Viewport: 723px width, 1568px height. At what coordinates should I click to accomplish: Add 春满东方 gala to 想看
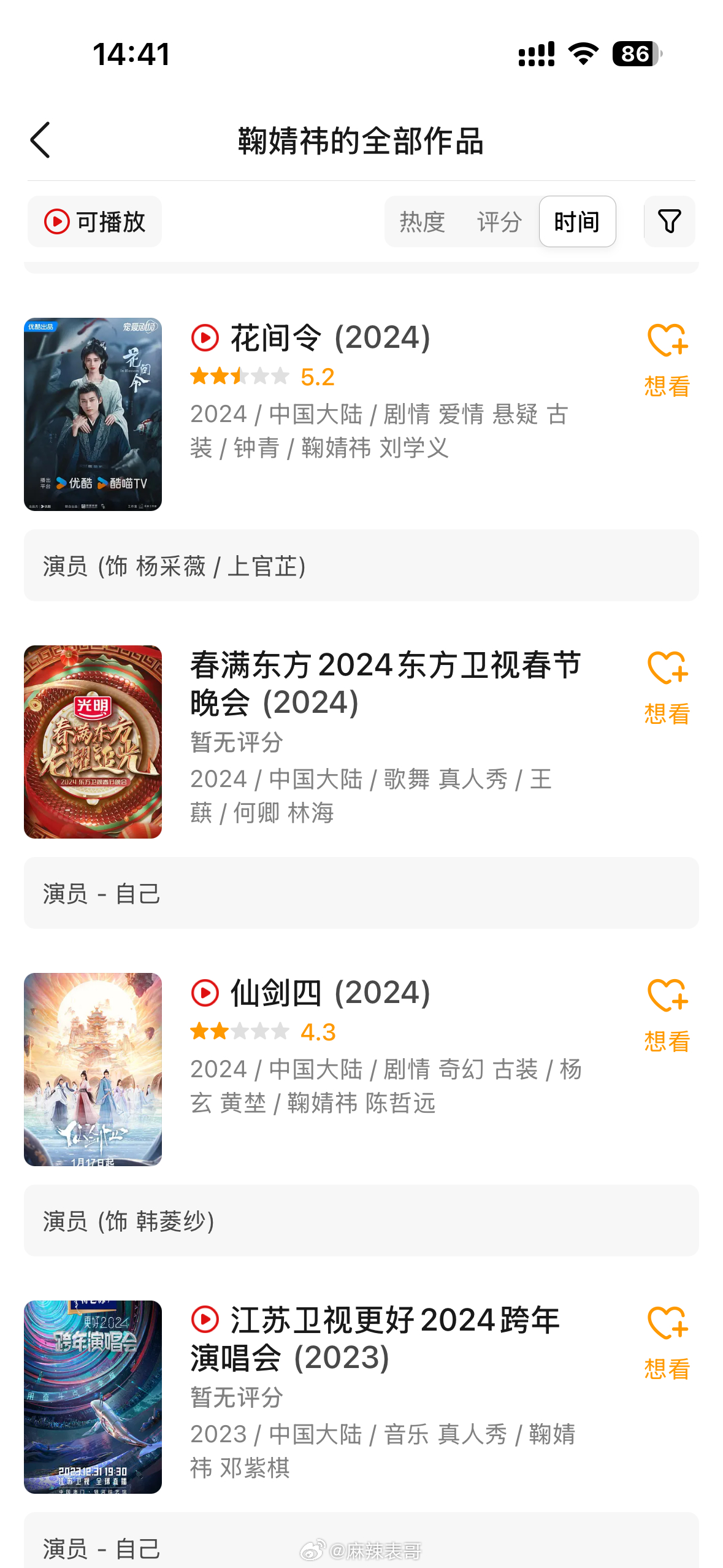coord(667,688)
